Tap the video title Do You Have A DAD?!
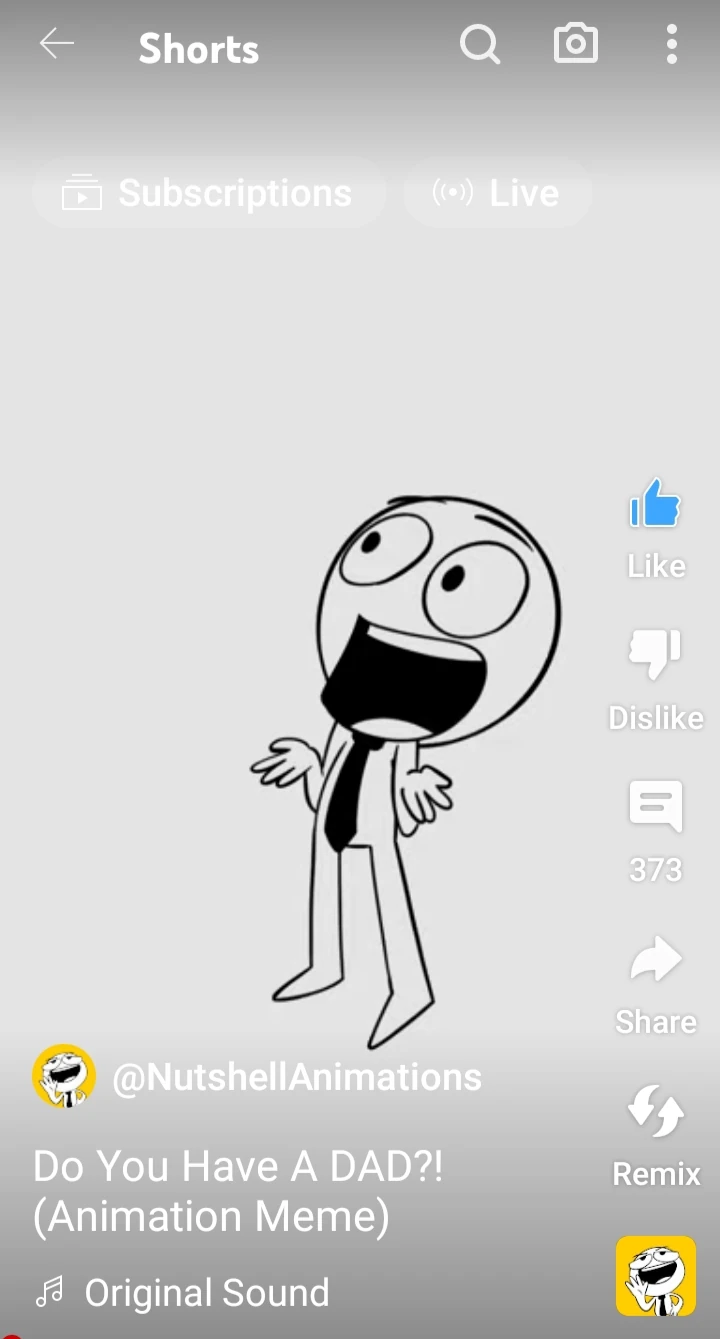Image resolution: width=720 pixels, height=1339 pixels. tap(238, 1166)
